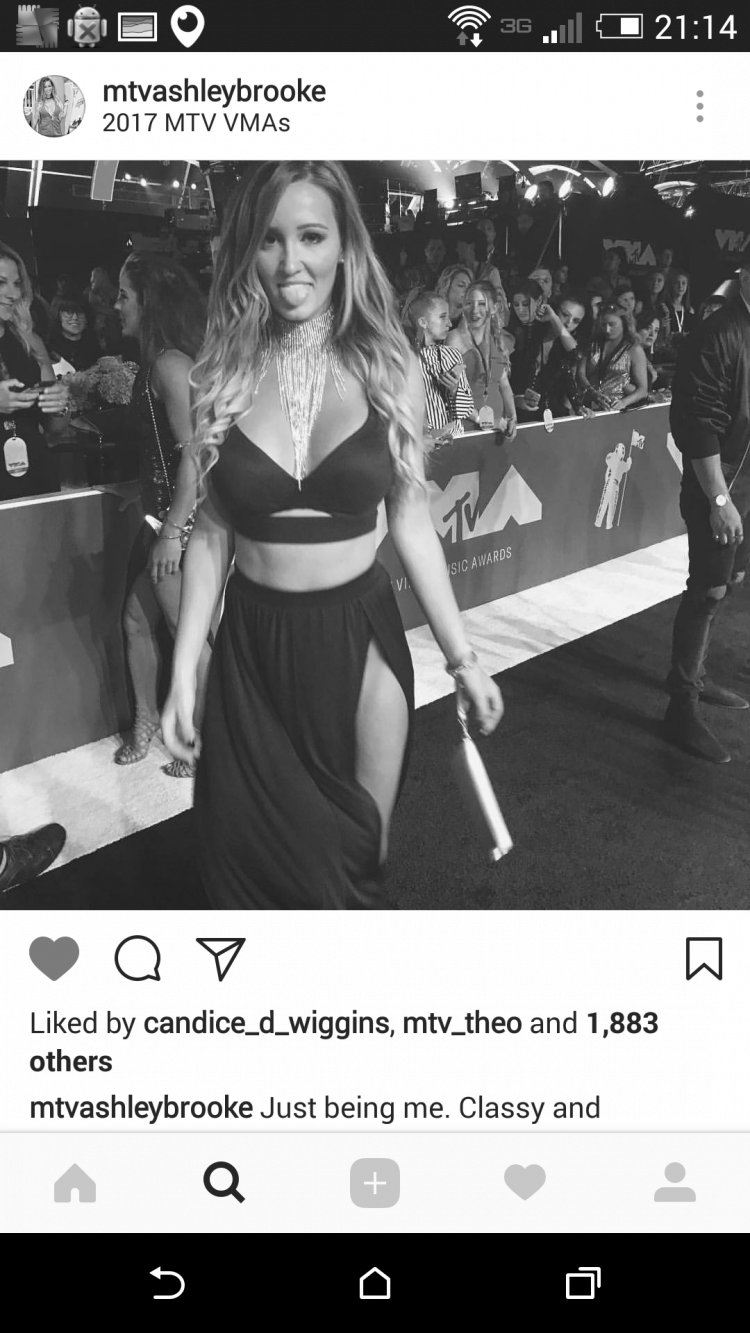Image resolution: width=750 pixels, height=1333 pixels.
Task: Open the 2017 MTV VMAs location
Action: tap(196, 123)
